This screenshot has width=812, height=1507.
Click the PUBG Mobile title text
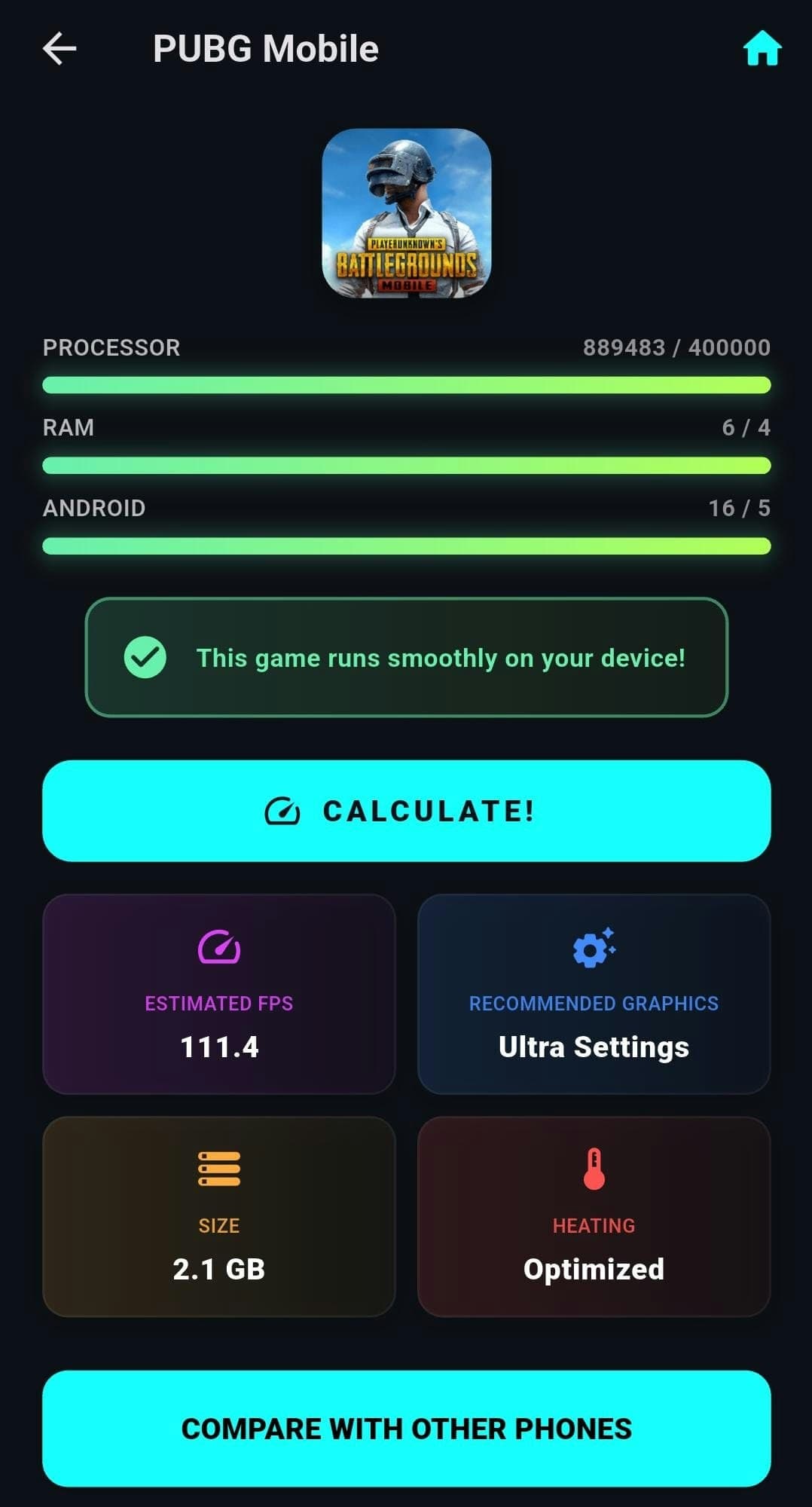point(265,48)
